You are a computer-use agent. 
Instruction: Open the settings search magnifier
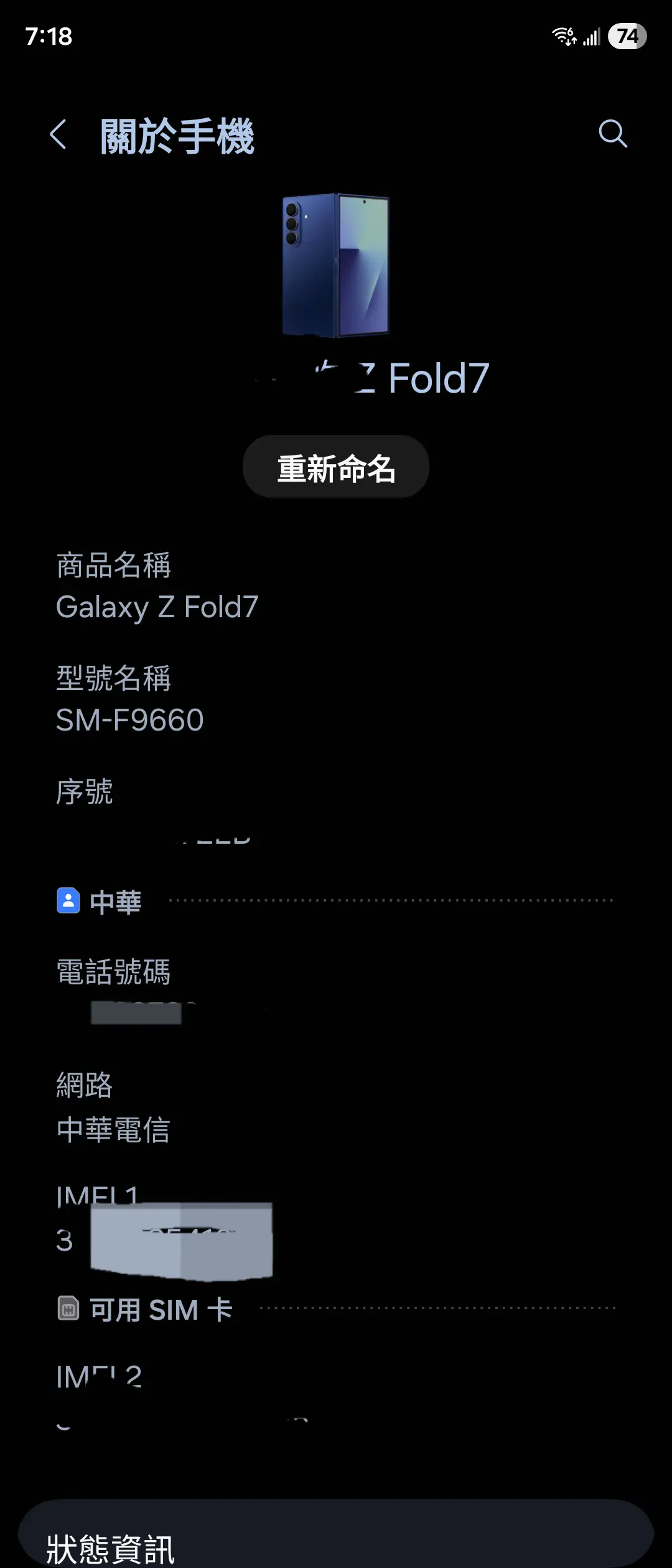click(612, 134)
